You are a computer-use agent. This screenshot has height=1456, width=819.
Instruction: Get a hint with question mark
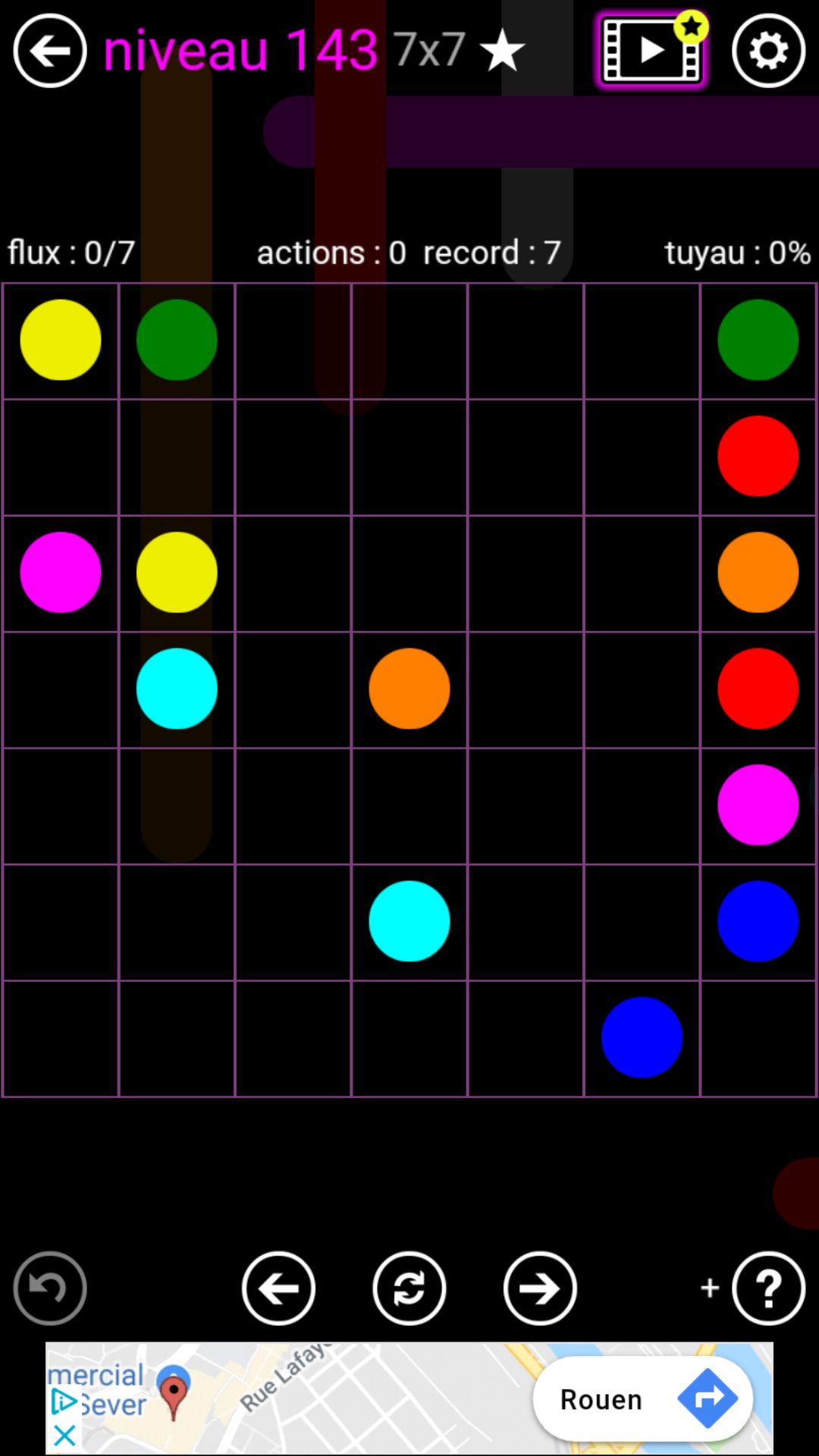[768, 1288]
